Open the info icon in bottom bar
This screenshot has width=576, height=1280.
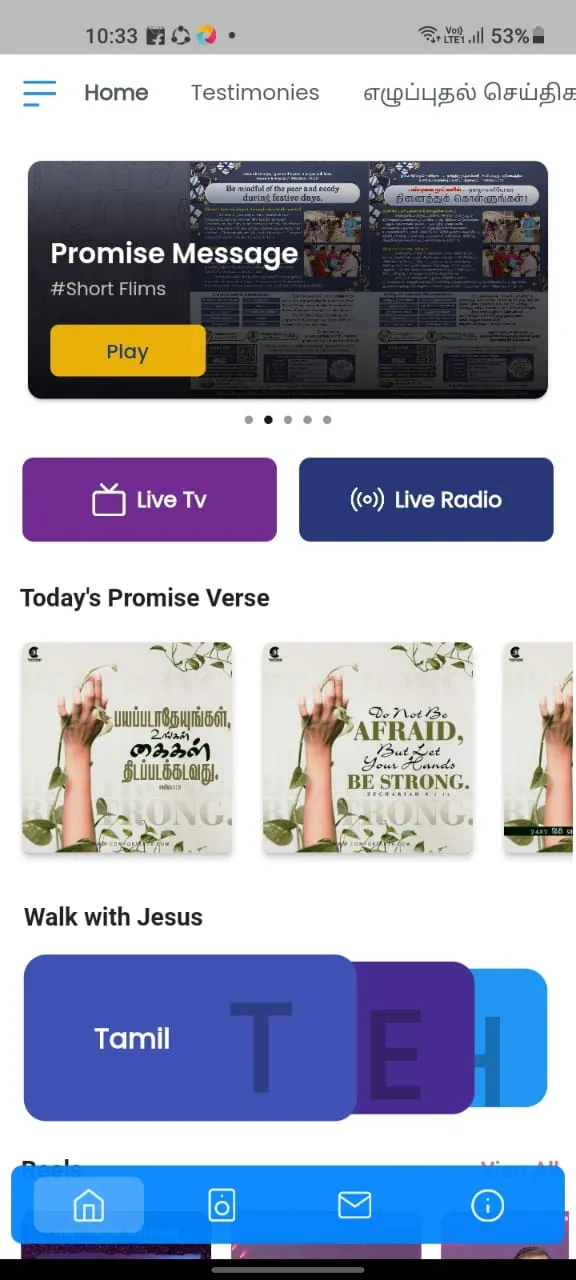(488, 1205)
